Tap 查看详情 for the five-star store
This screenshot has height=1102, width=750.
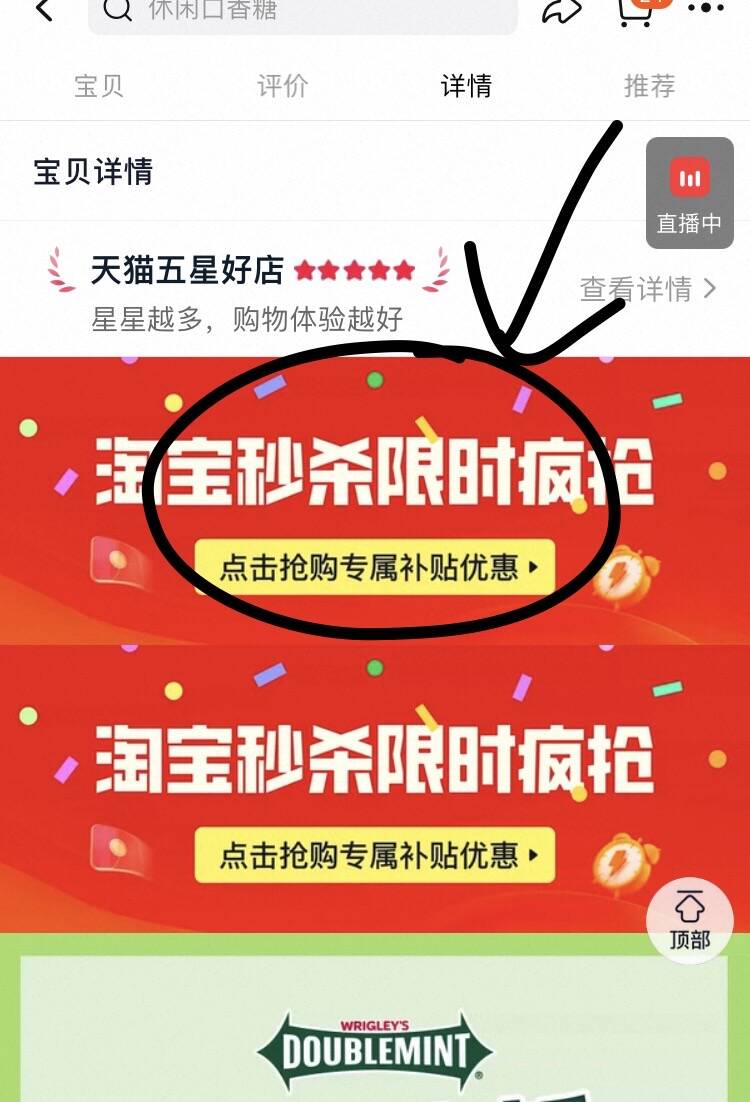click(x=648, y=290)
